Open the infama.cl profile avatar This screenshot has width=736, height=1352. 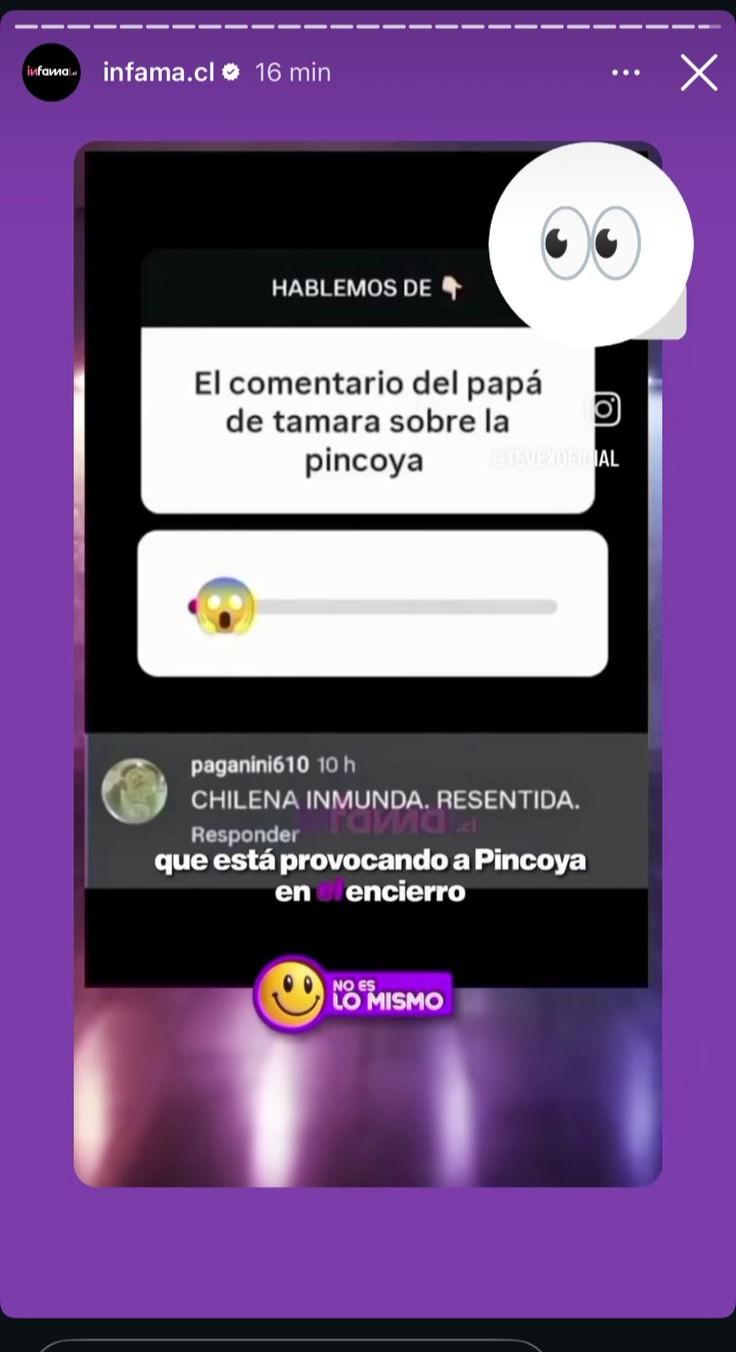(50, 71)
